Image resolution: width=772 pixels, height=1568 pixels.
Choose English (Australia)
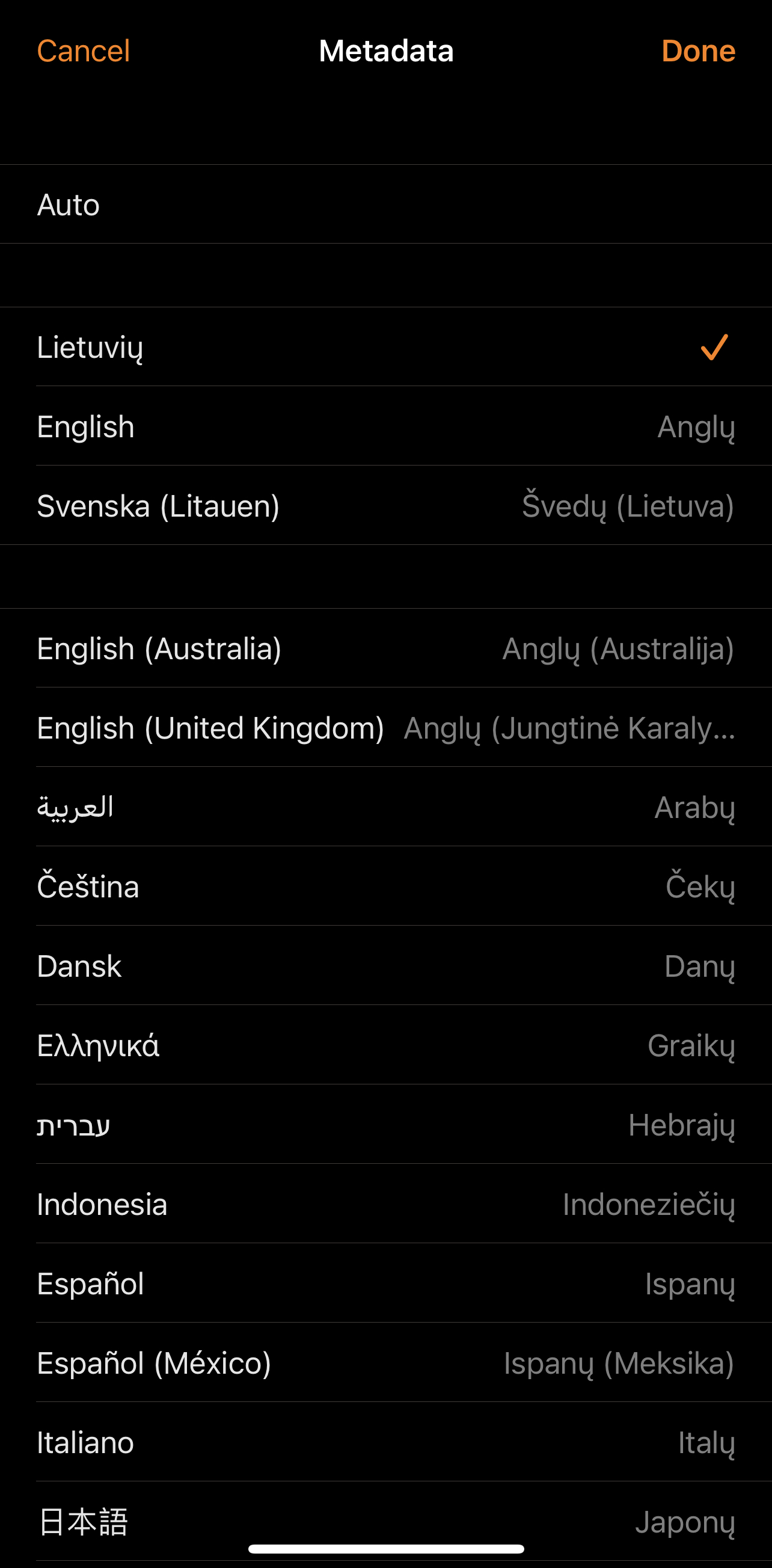pyautogui.click(x=385, y=649)
